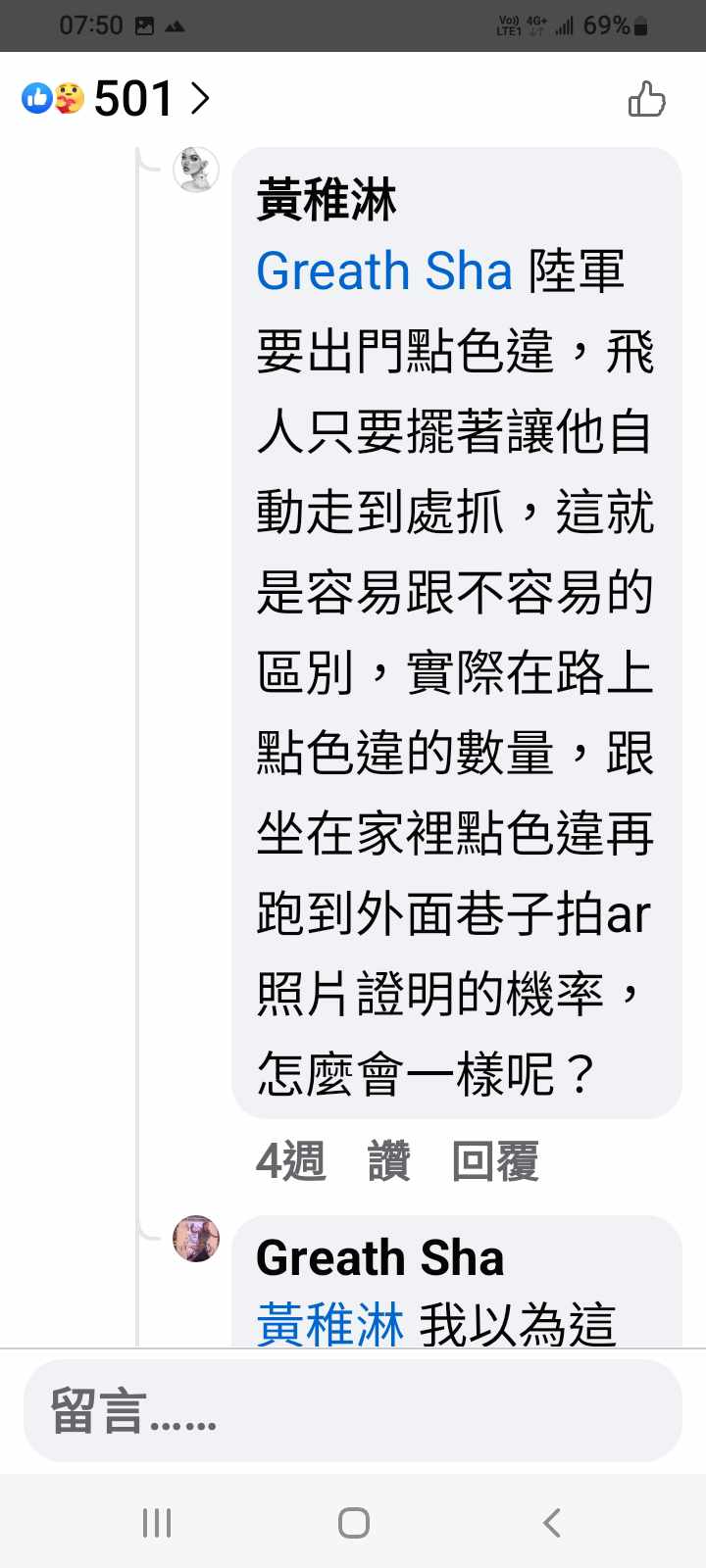
Task: Open the 黃稚淋 mention in Greath Sha's reply
Action: pyautogui.click(x=329, y=1325)
